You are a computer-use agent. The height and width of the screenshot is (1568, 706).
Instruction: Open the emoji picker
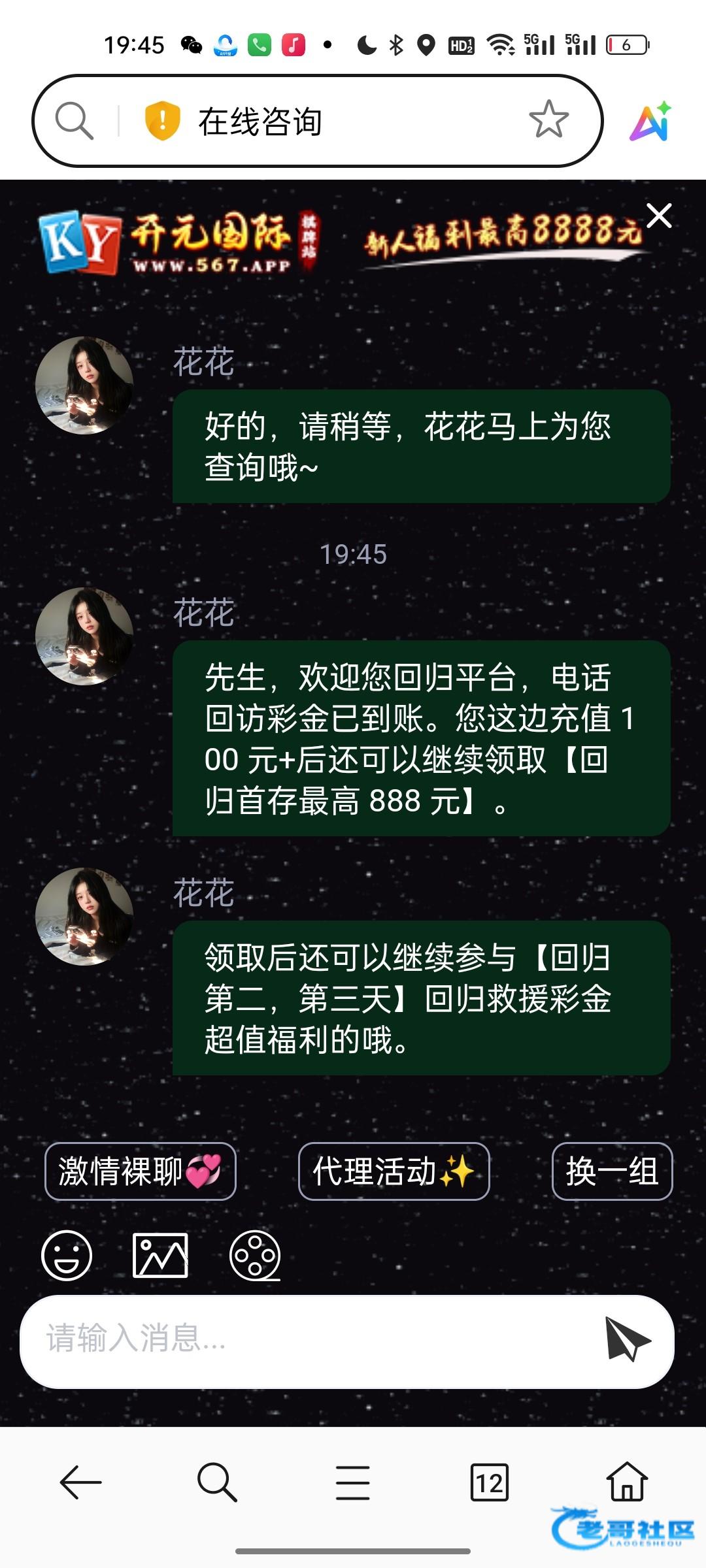[67, 1255]
